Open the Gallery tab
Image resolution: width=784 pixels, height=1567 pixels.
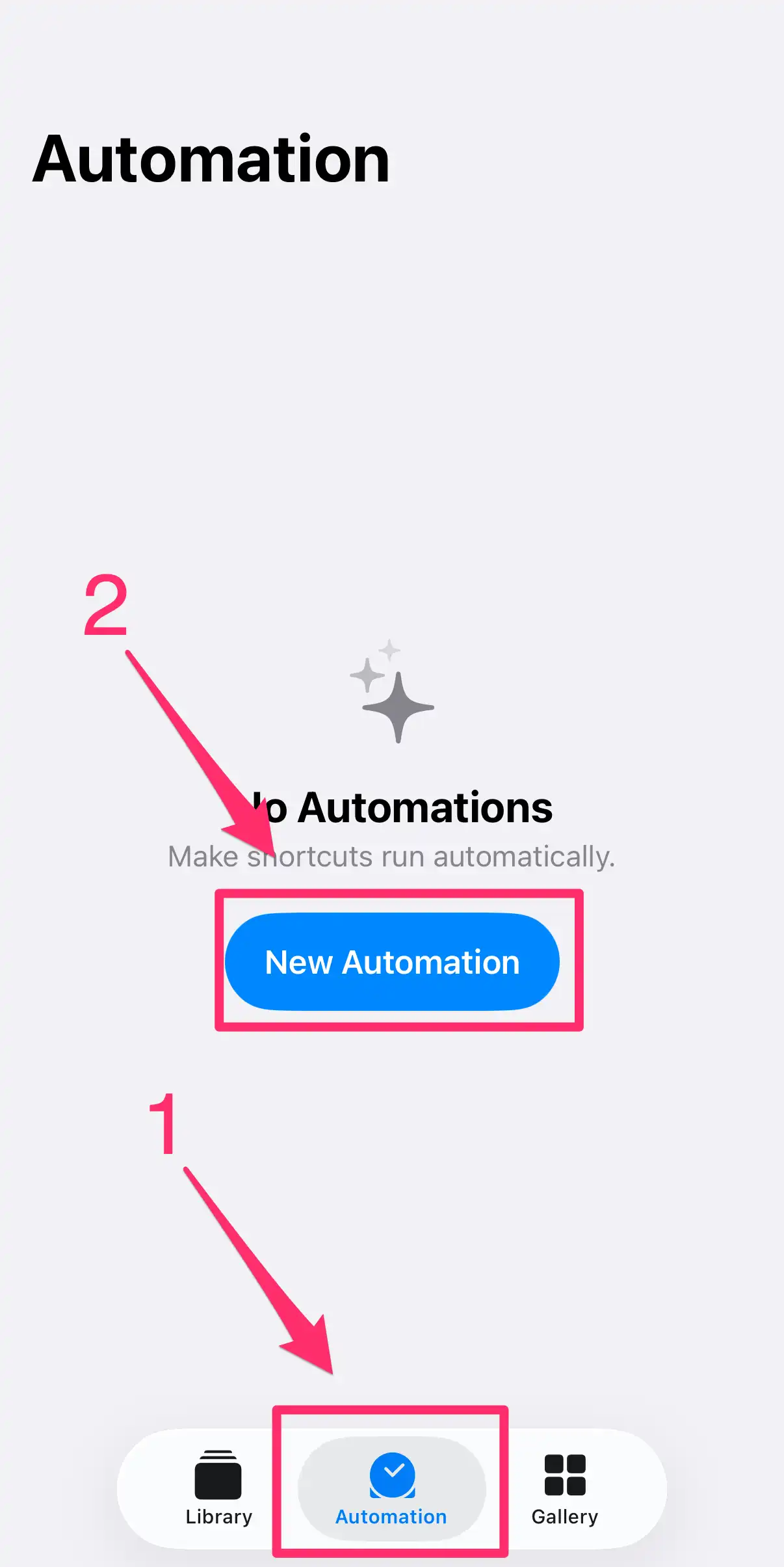564,1488
